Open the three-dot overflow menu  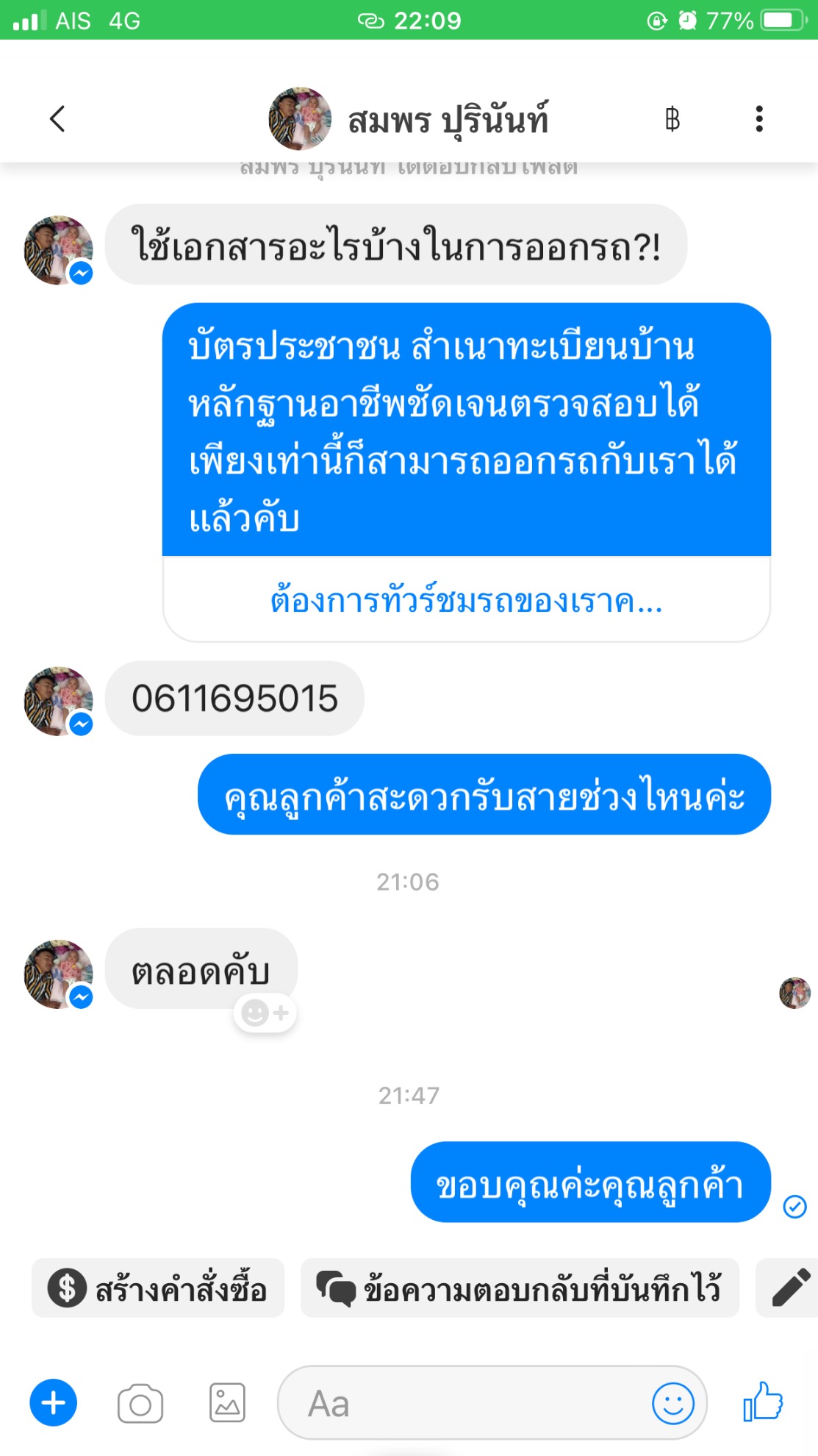point(759,118)
